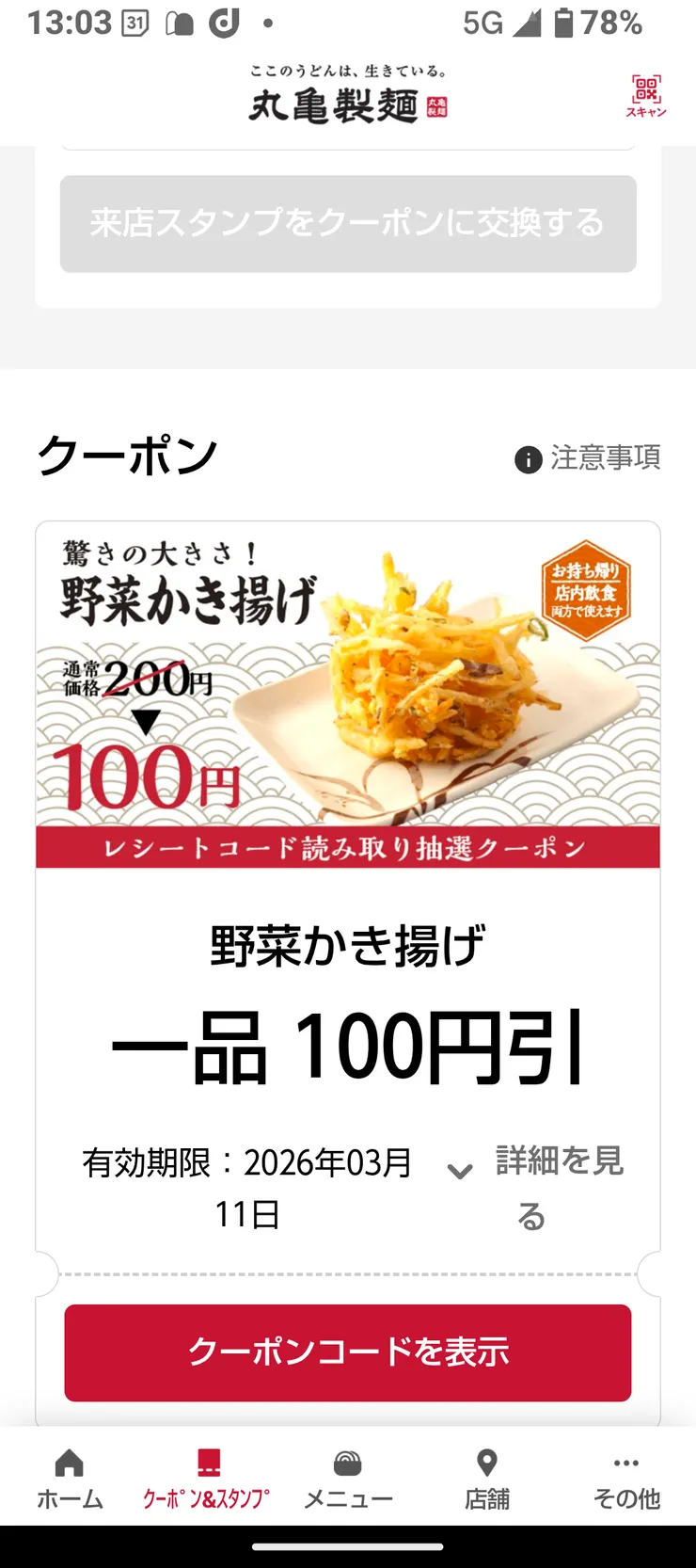Open 詳細を見る for the coupon
This screenshot has height=1568, width=696.
[x=560, y=1188]
